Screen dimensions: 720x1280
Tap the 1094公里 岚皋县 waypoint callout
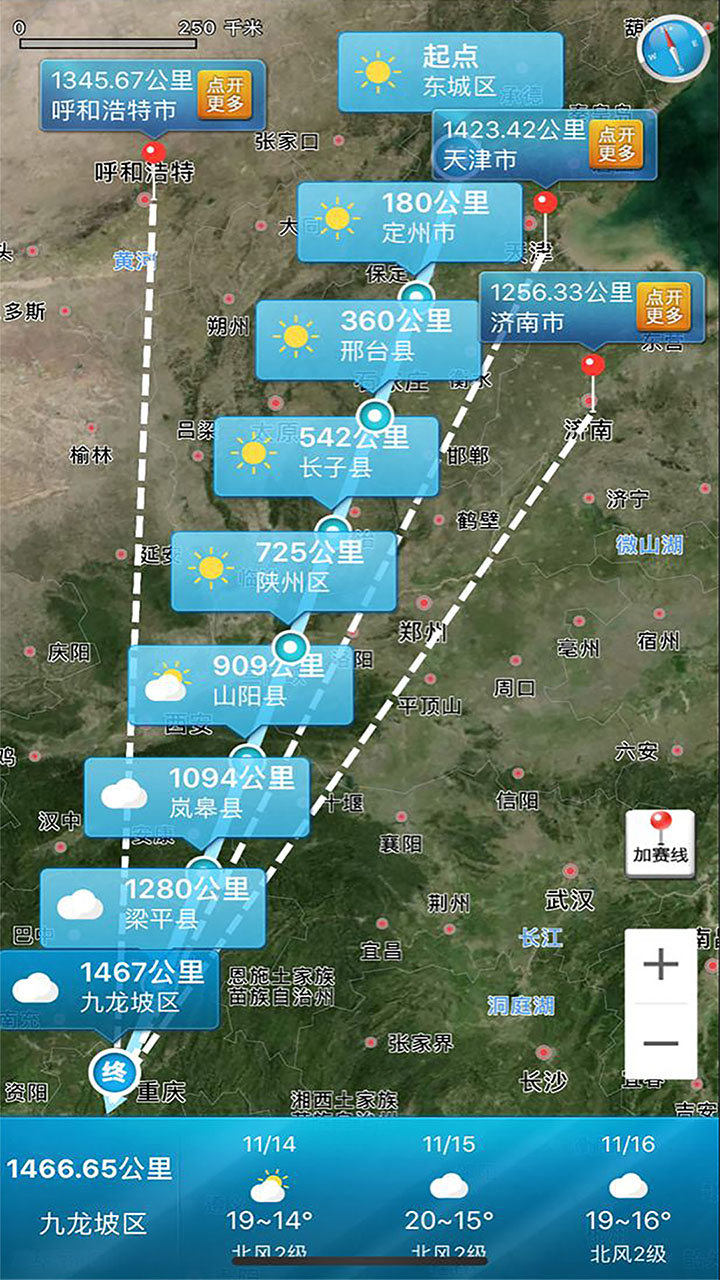pos(196,794)
